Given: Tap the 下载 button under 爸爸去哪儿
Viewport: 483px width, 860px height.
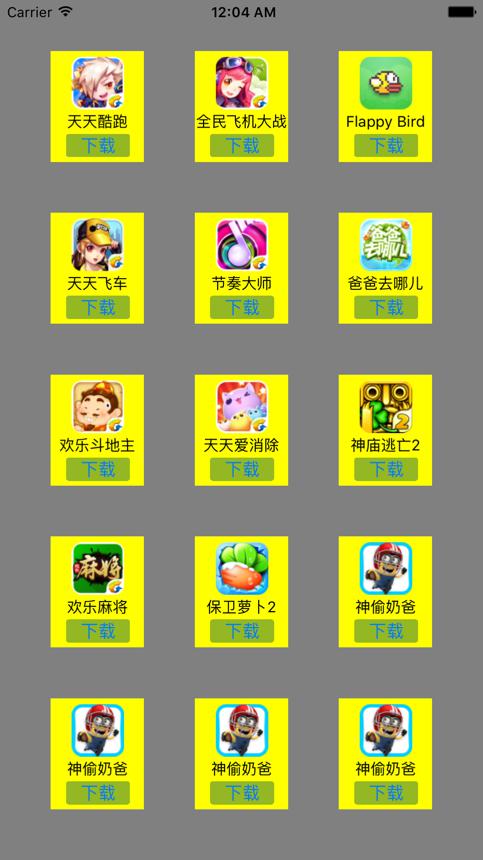Looking at the screenshot, I should (x=386, y=307).
